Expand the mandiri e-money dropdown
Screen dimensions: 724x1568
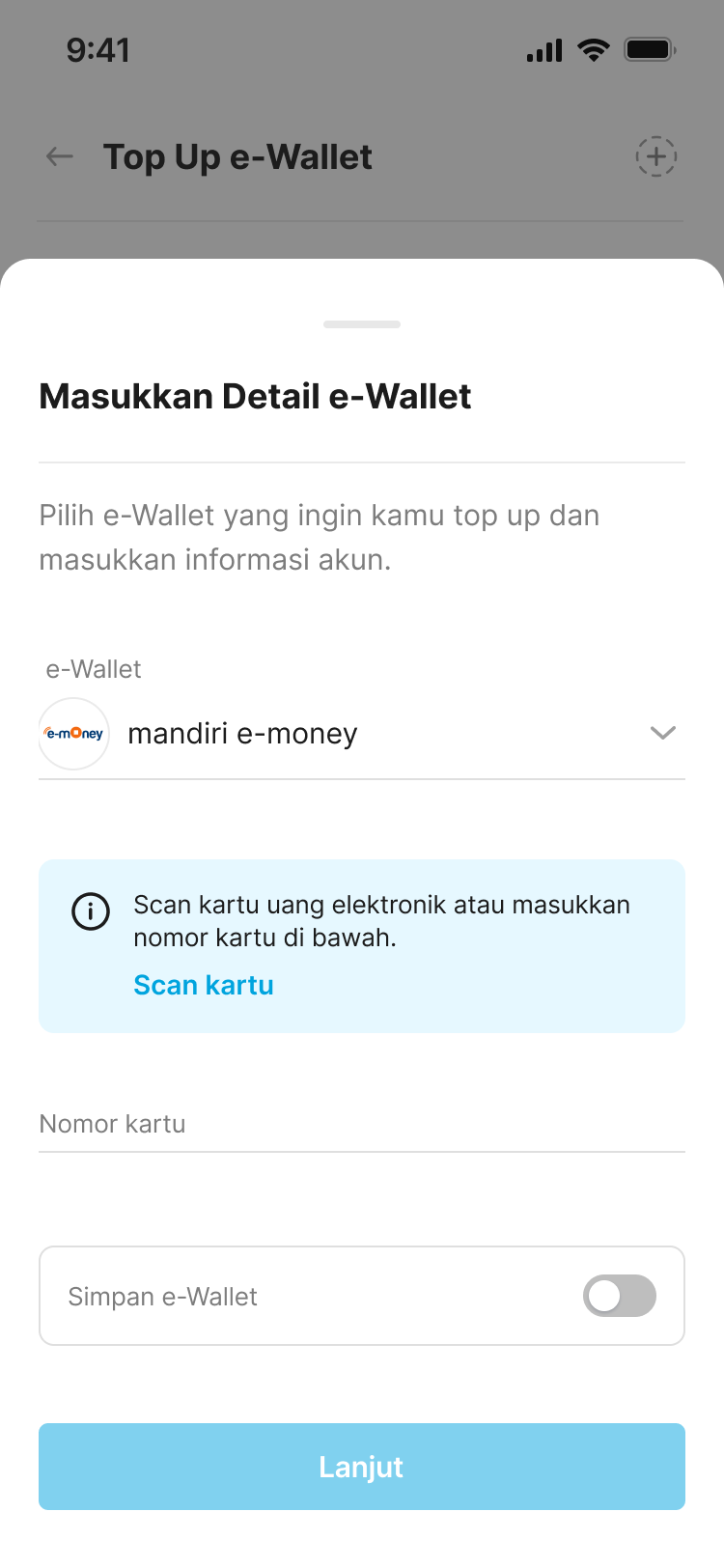(x=662, y=734)
